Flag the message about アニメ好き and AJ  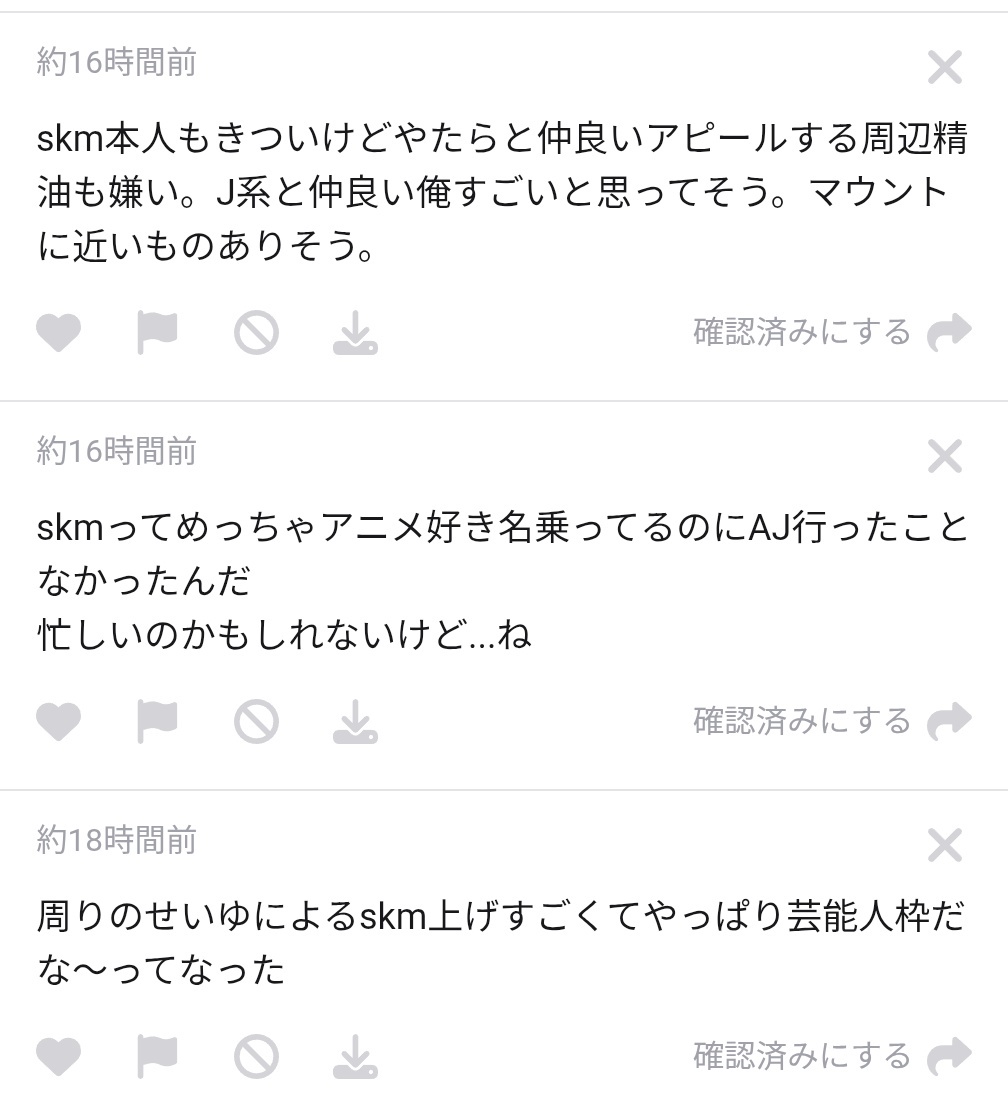pos(156,722)
